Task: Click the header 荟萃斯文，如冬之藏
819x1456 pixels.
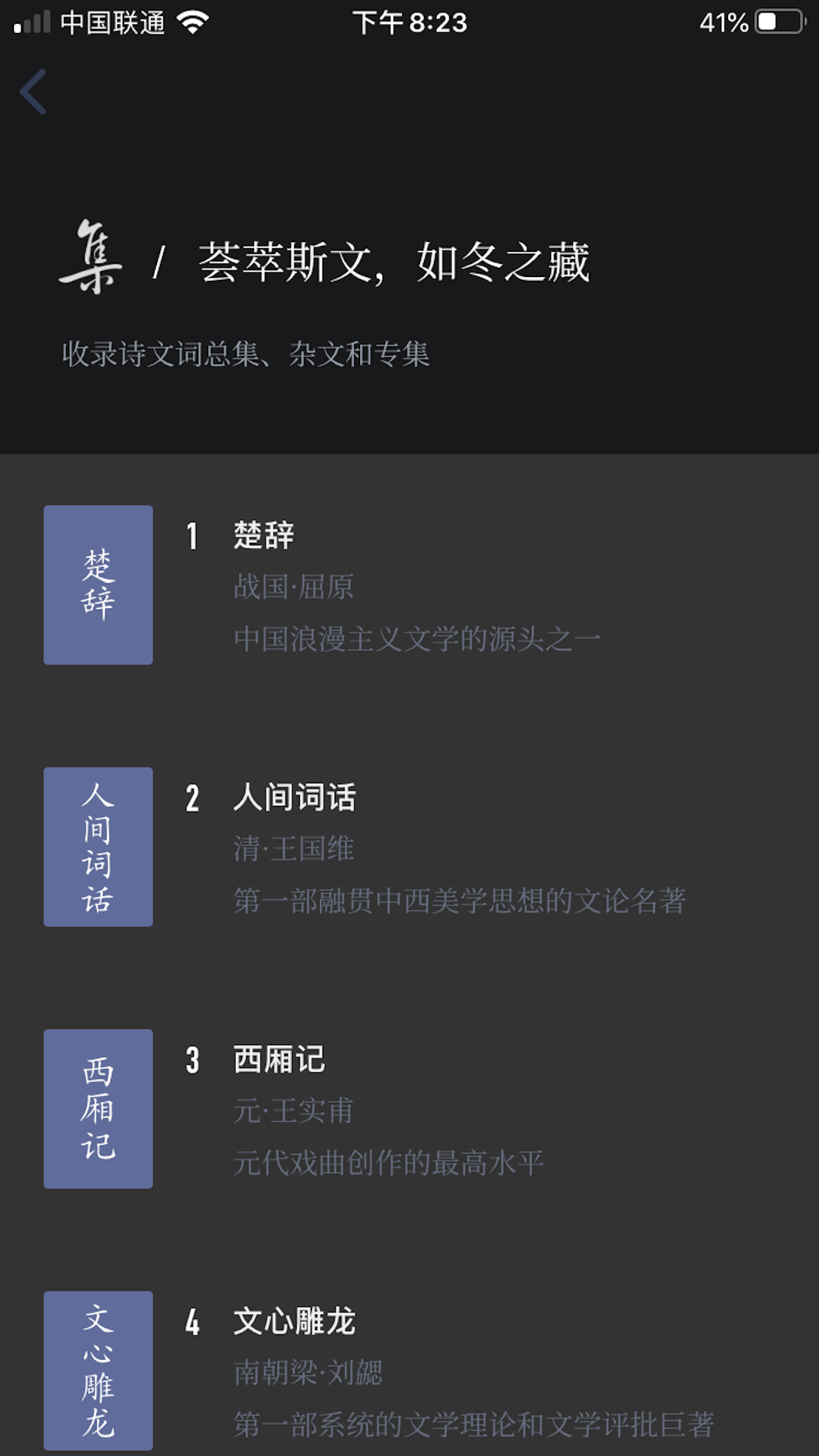Action: [x=396, y=260]
